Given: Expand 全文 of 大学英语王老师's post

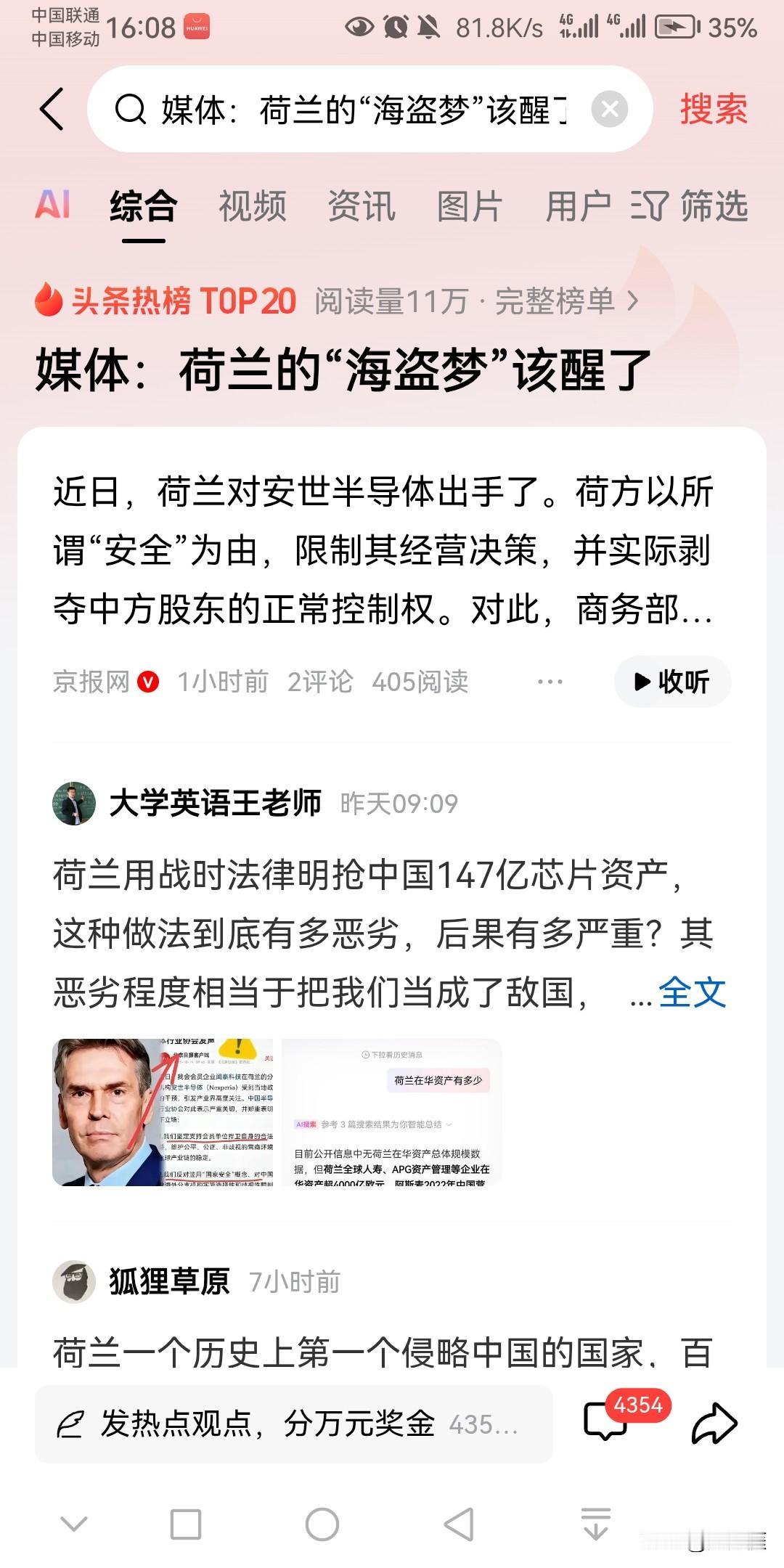Looking at the screenshot, I should tap(692, 992).
